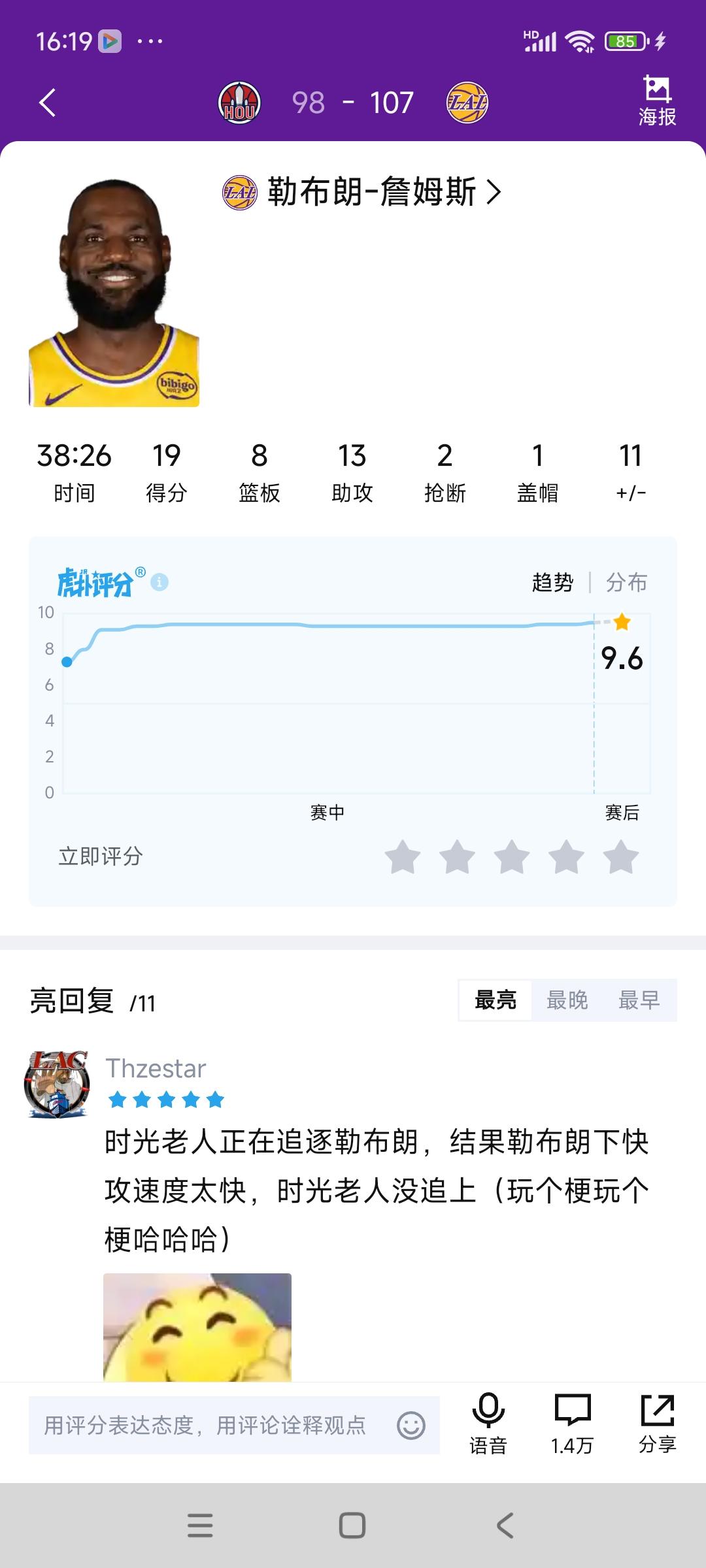Open Thzestar's profile link

156,1068
